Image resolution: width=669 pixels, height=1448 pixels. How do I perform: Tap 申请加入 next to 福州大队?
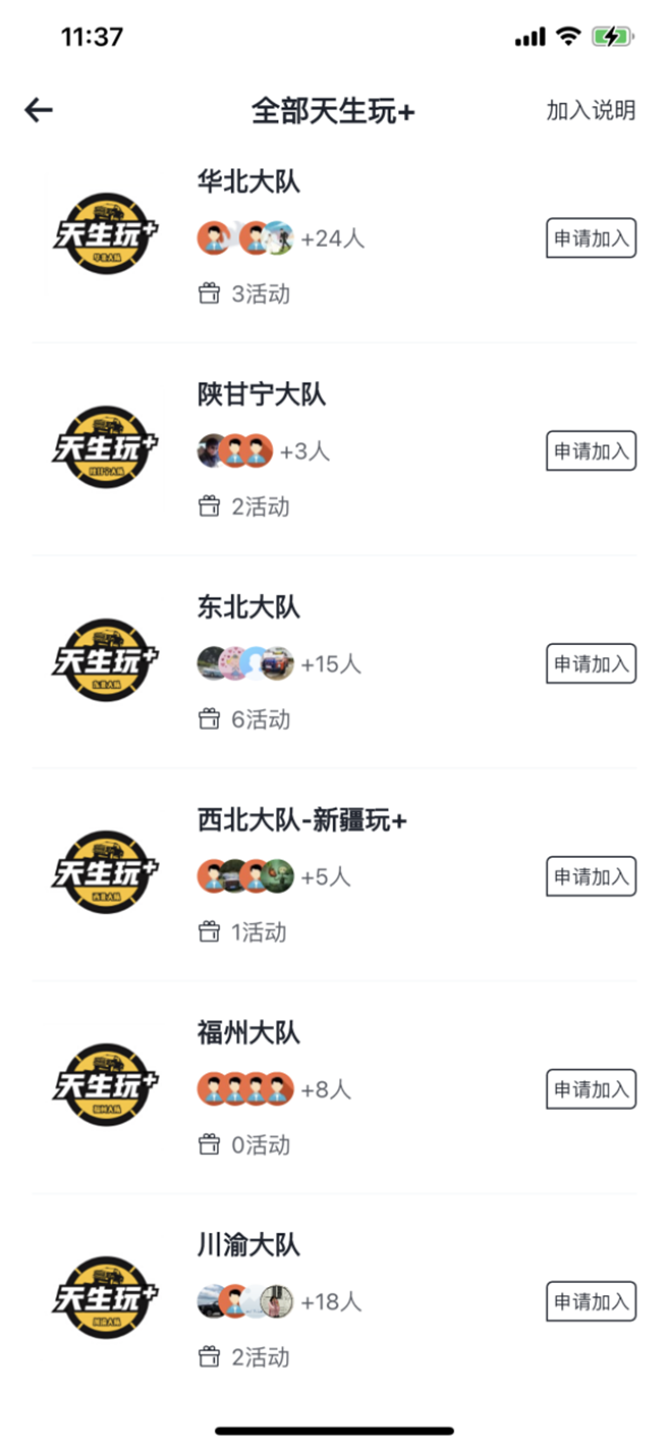pos(591,1089)
